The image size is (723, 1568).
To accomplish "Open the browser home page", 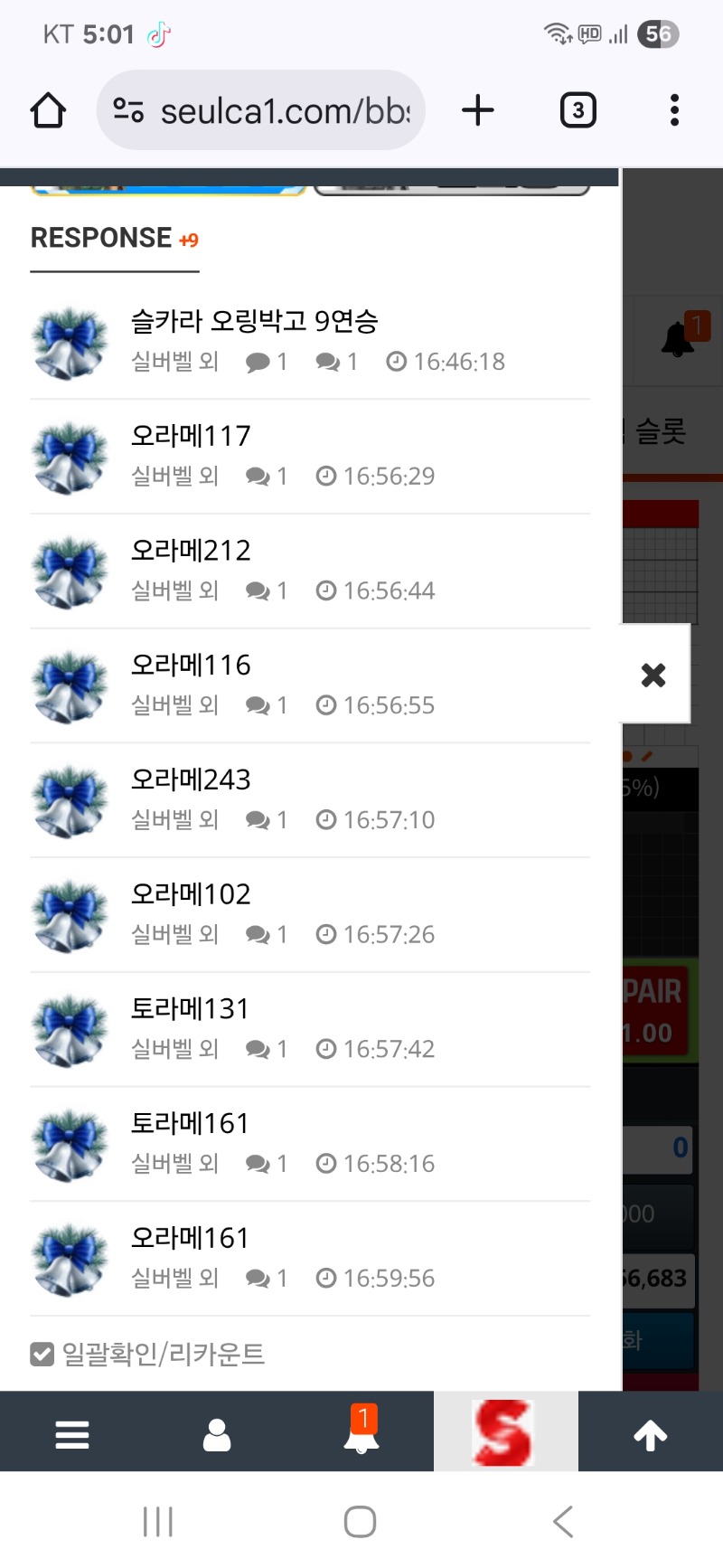I will 48,111.
